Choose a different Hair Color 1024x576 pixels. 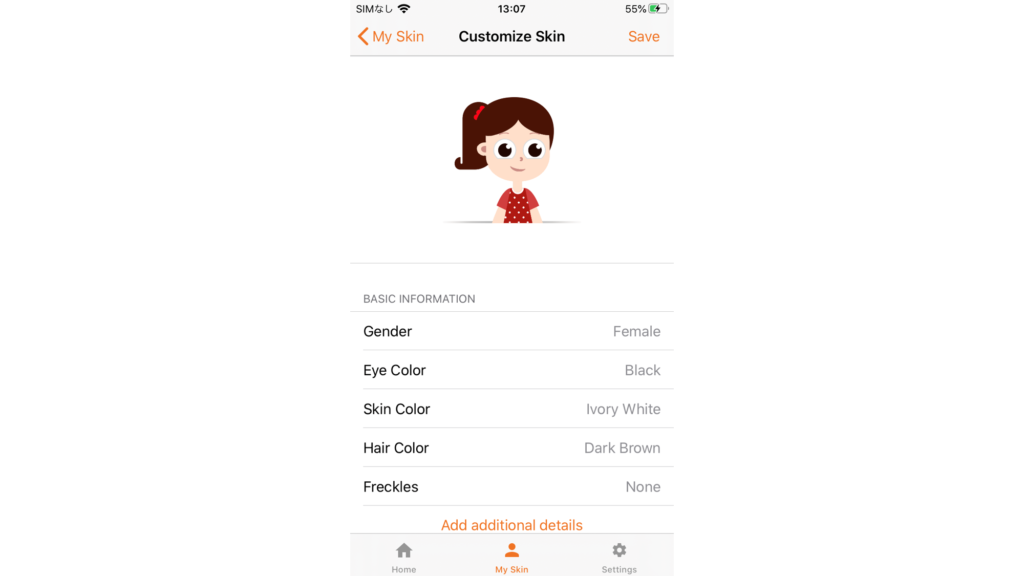(512, 448)
